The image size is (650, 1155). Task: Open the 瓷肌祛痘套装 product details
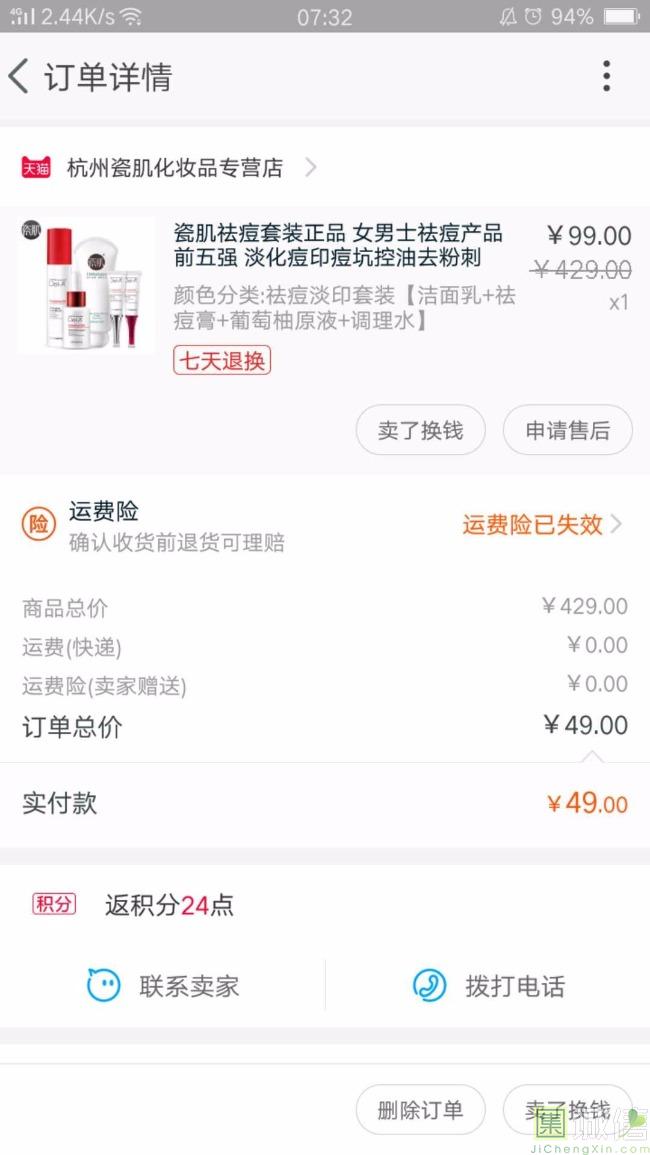pyautogui.click(x=337, y=246)
